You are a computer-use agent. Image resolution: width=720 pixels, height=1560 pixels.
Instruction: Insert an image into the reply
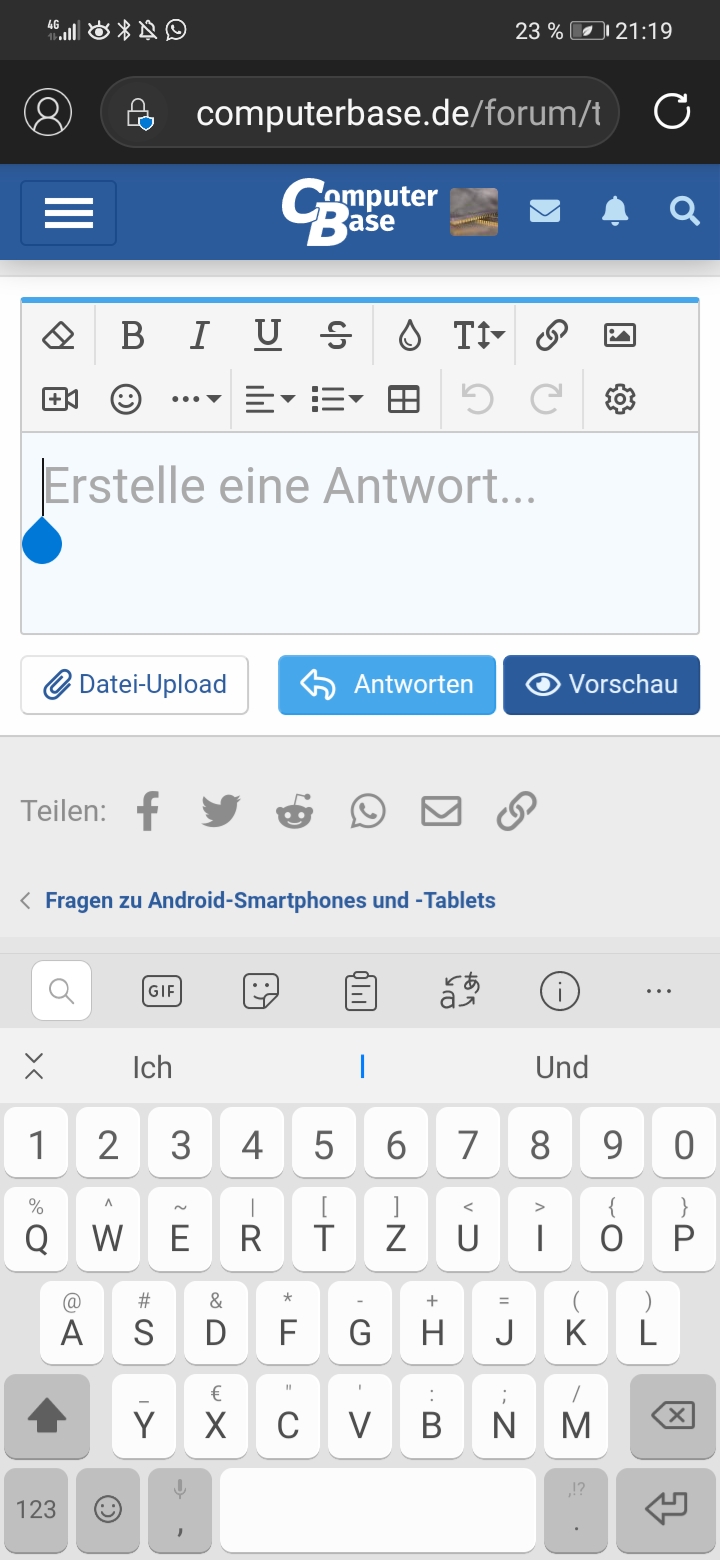(x=620, y=335)
